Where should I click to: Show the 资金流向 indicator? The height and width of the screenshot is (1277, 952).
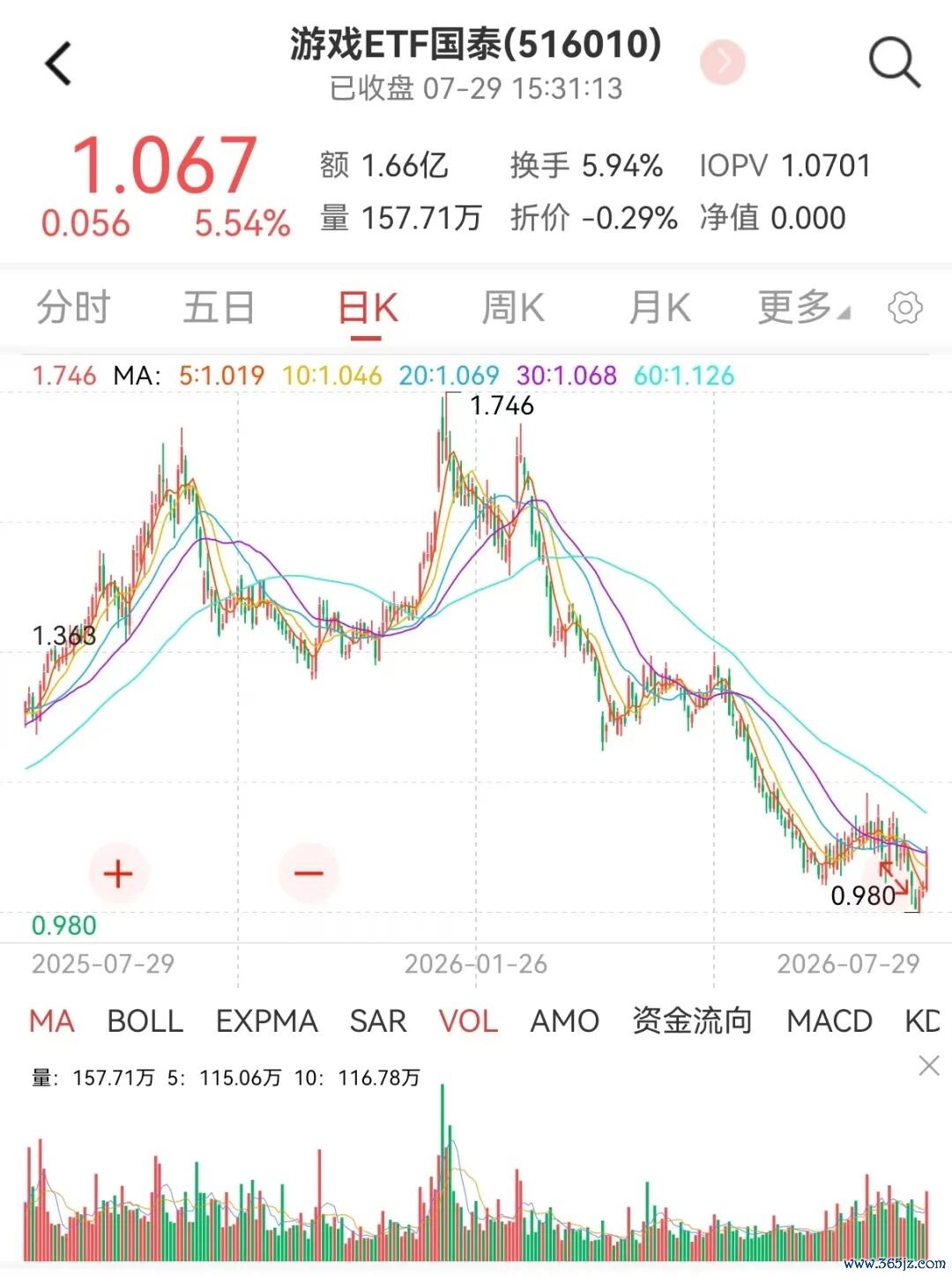pos(693,1020)
